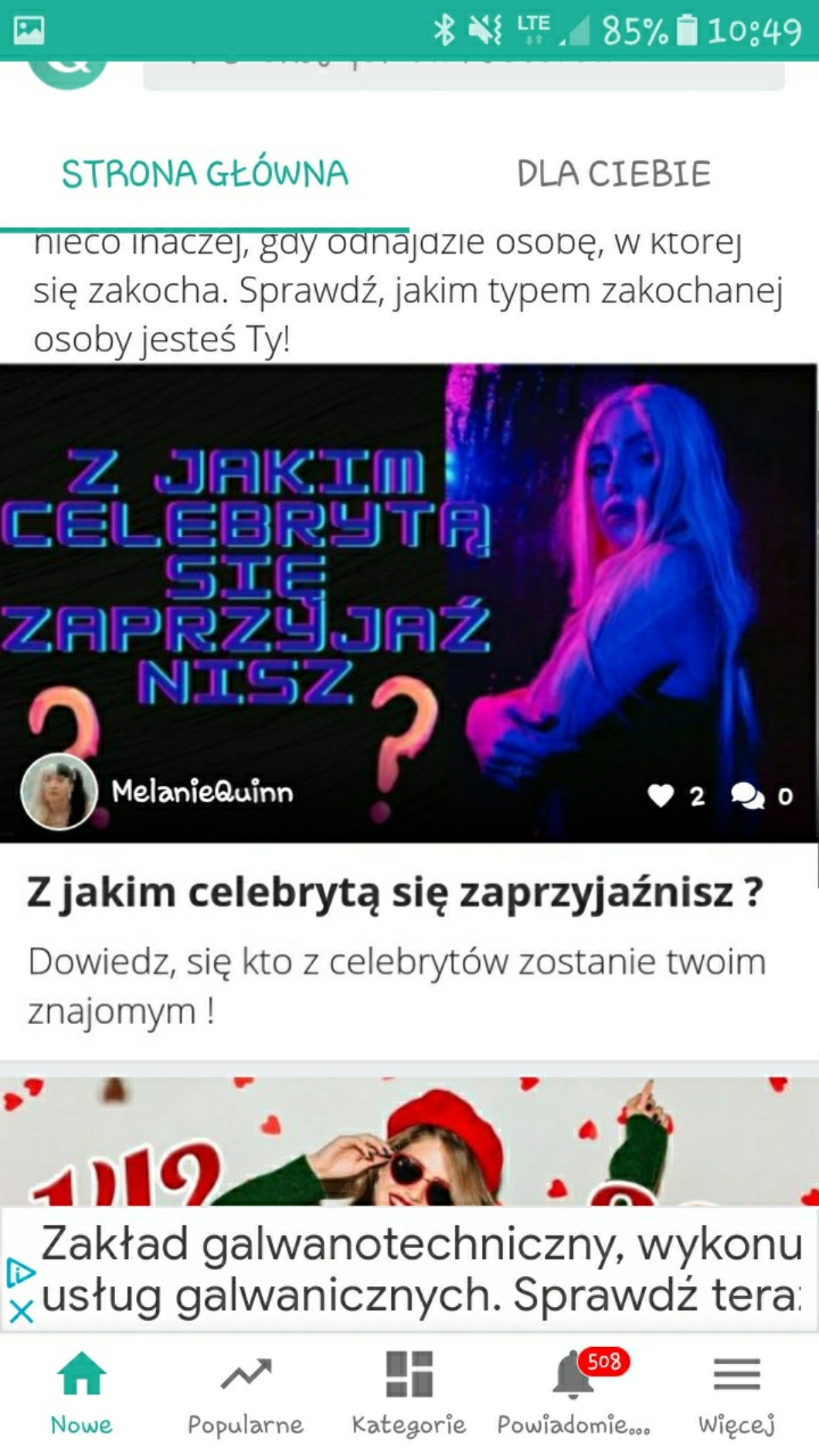Open the Więcej menu
Screen dimensions: 819x1456
pos(736,1393)
